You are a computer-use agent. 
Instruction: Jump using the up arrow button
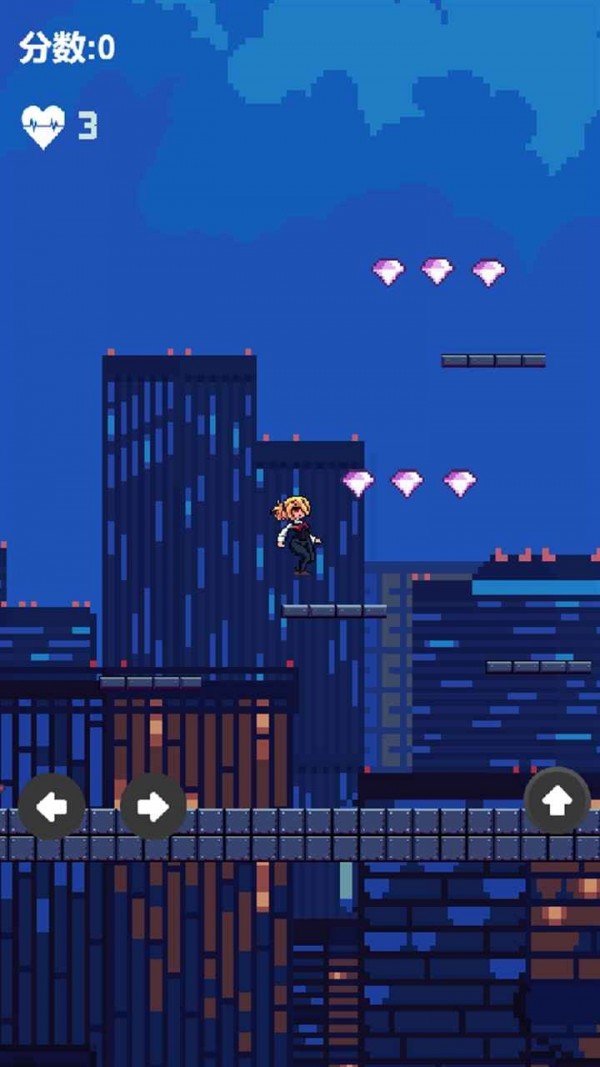coord(557,800)
